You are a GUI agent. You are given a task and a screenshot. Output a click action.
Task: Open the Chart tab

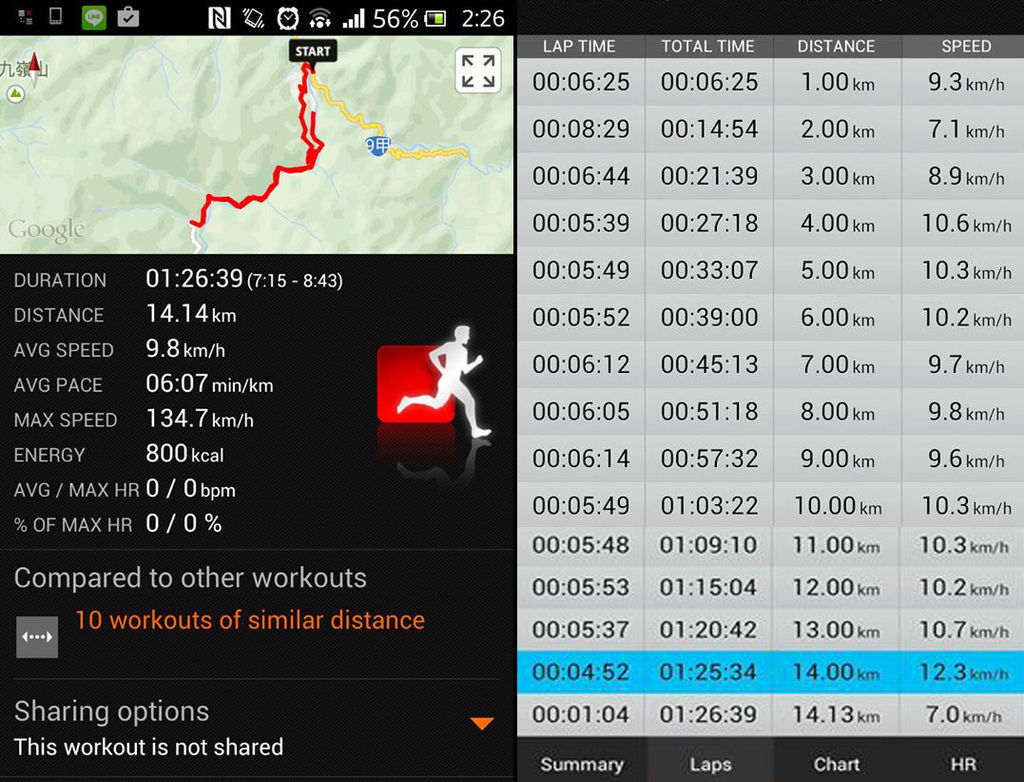click(x=837, y=764)
